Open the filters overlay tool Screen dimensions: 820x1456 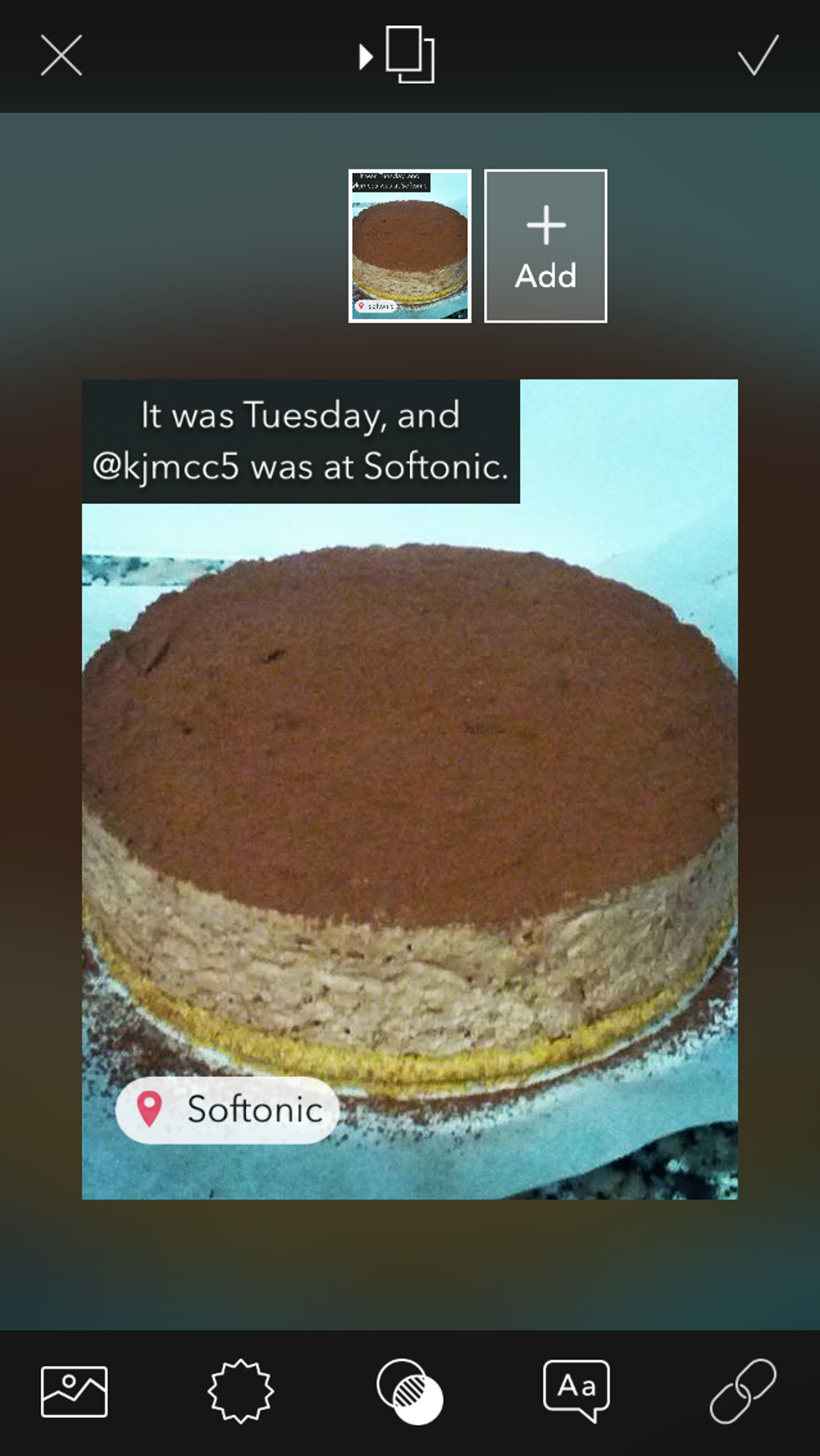coord(410,1392)
